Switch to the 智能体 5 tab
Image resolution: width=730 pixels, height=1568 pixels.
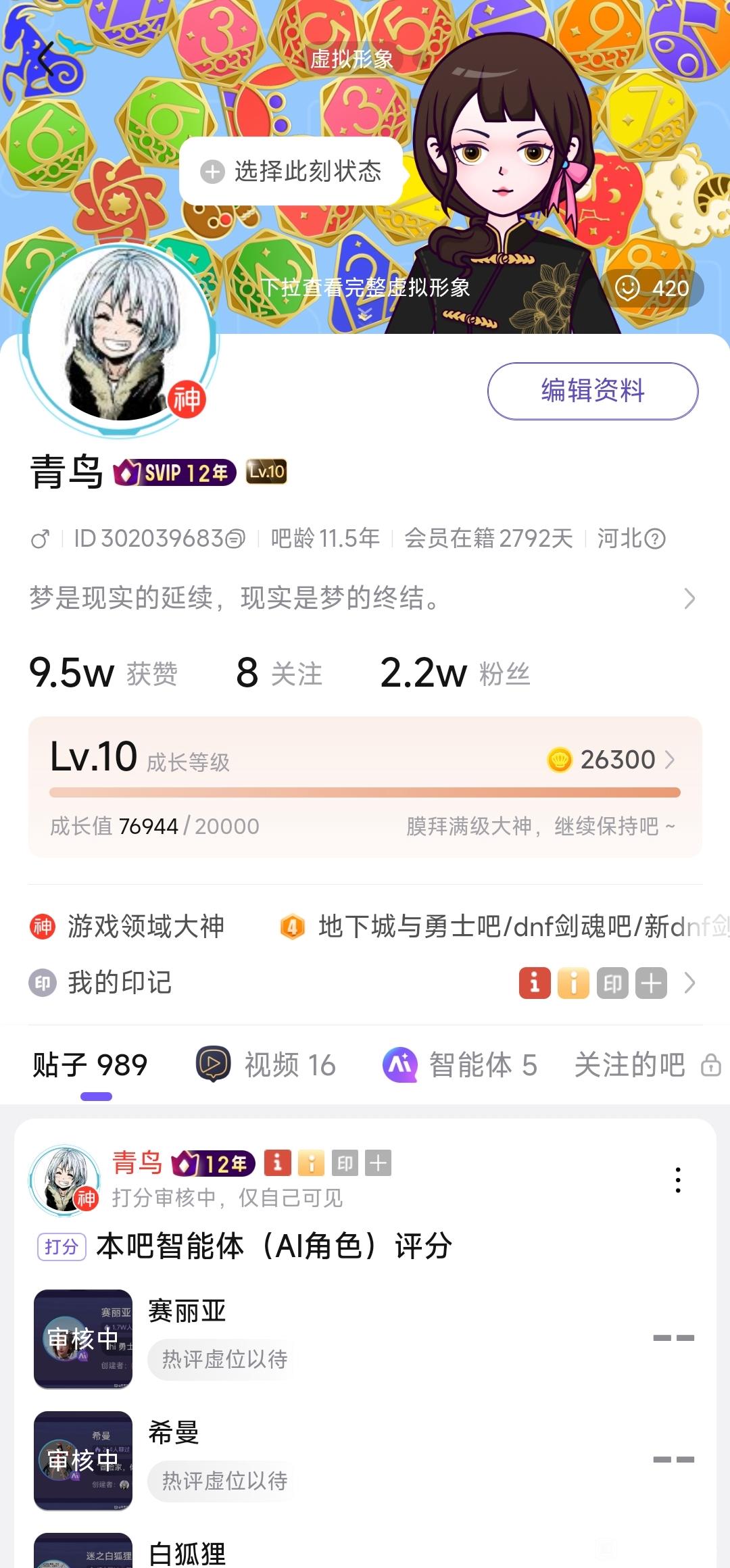[x=460, y=1065]
